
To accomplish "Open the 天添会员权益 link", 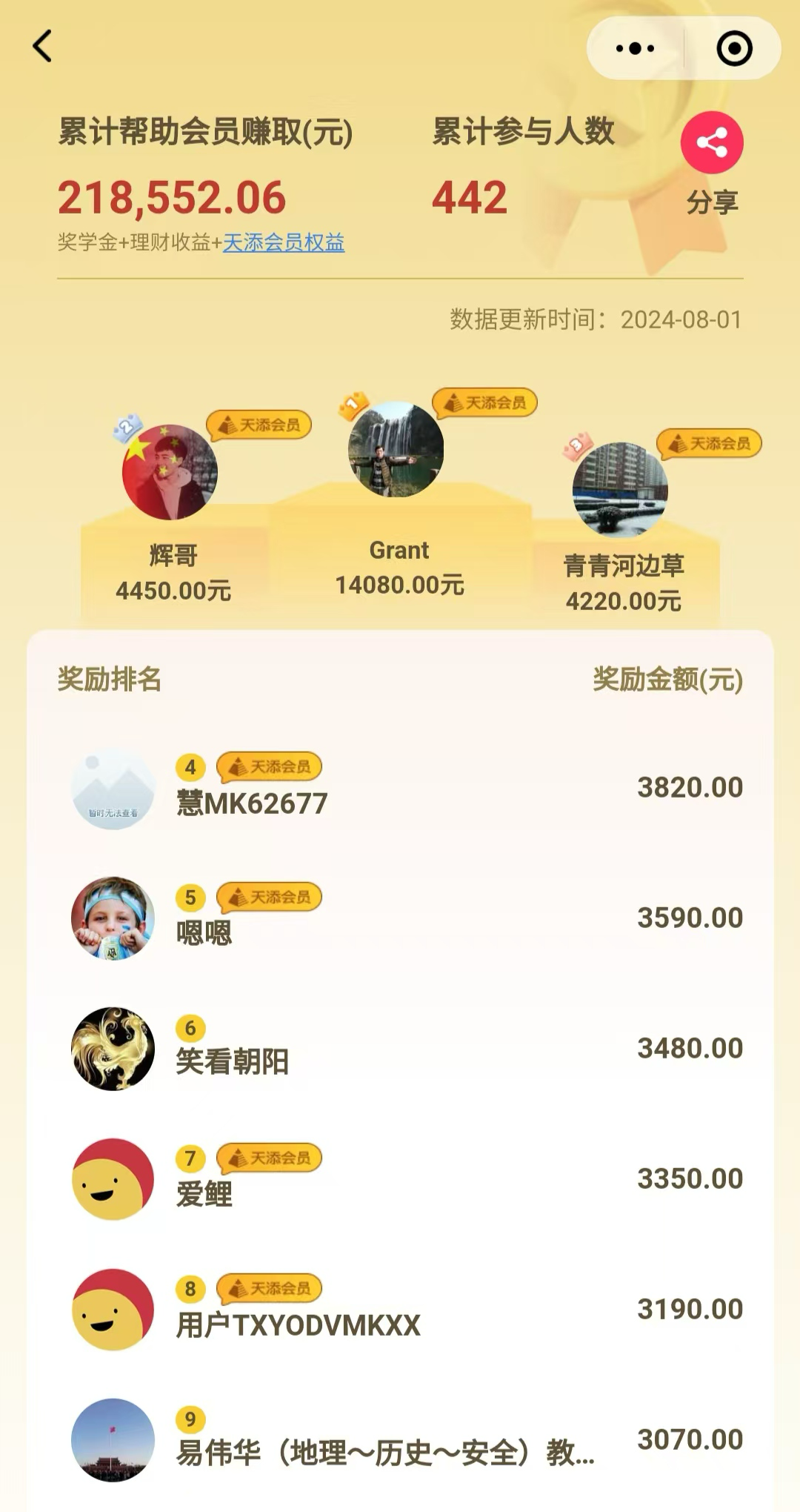I will tap(284, 242).
